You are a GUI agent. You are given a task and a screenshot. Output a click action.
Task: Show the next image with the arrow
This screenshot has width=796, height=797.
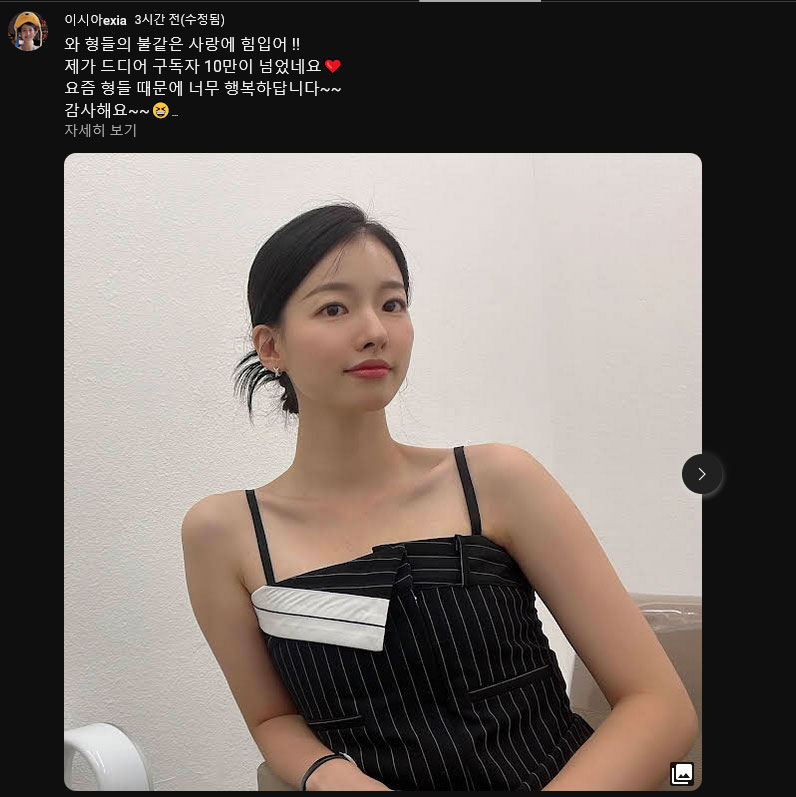[702, 474]
